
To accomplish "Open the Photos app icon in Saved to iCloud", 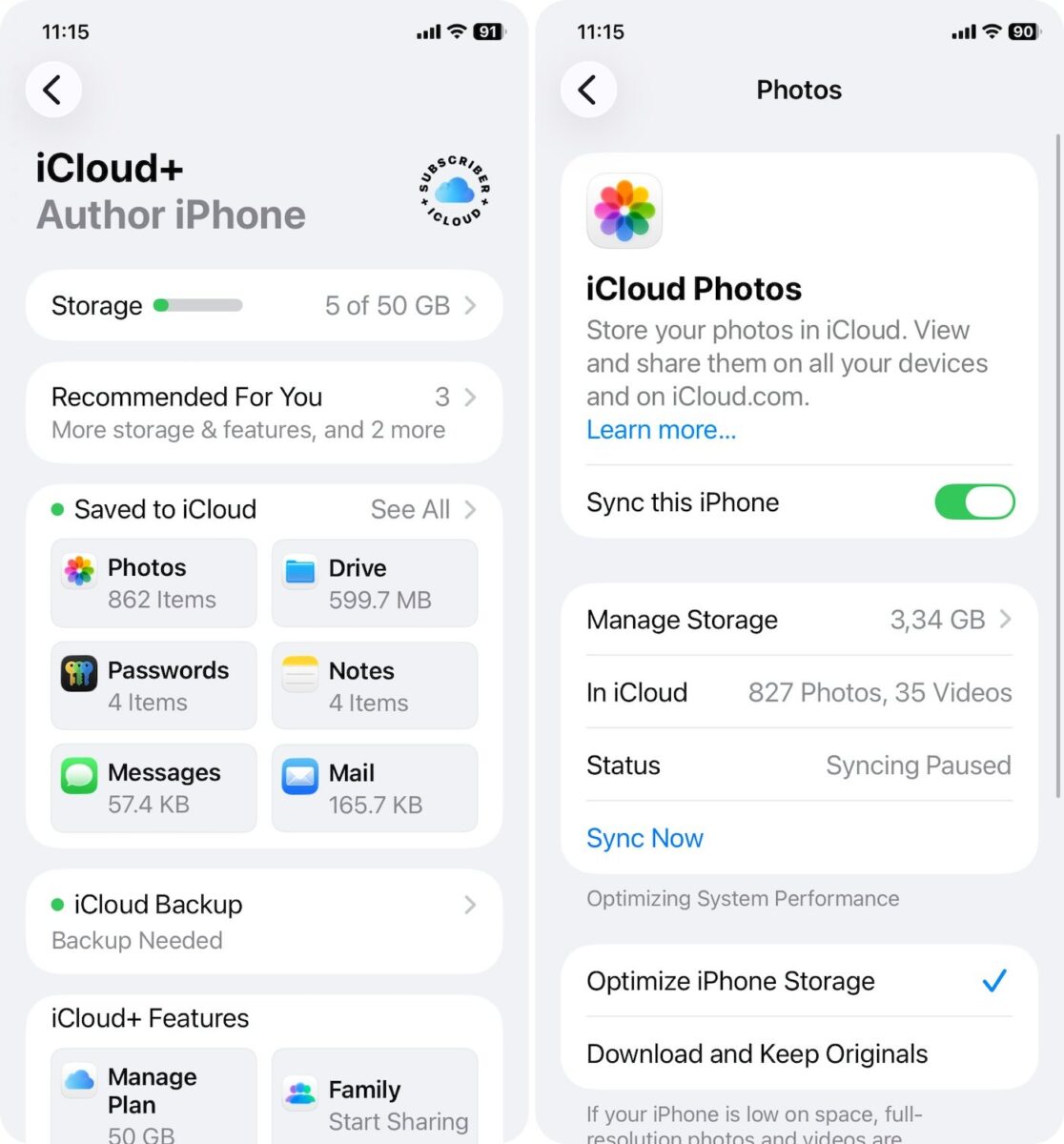I will 78,569.
